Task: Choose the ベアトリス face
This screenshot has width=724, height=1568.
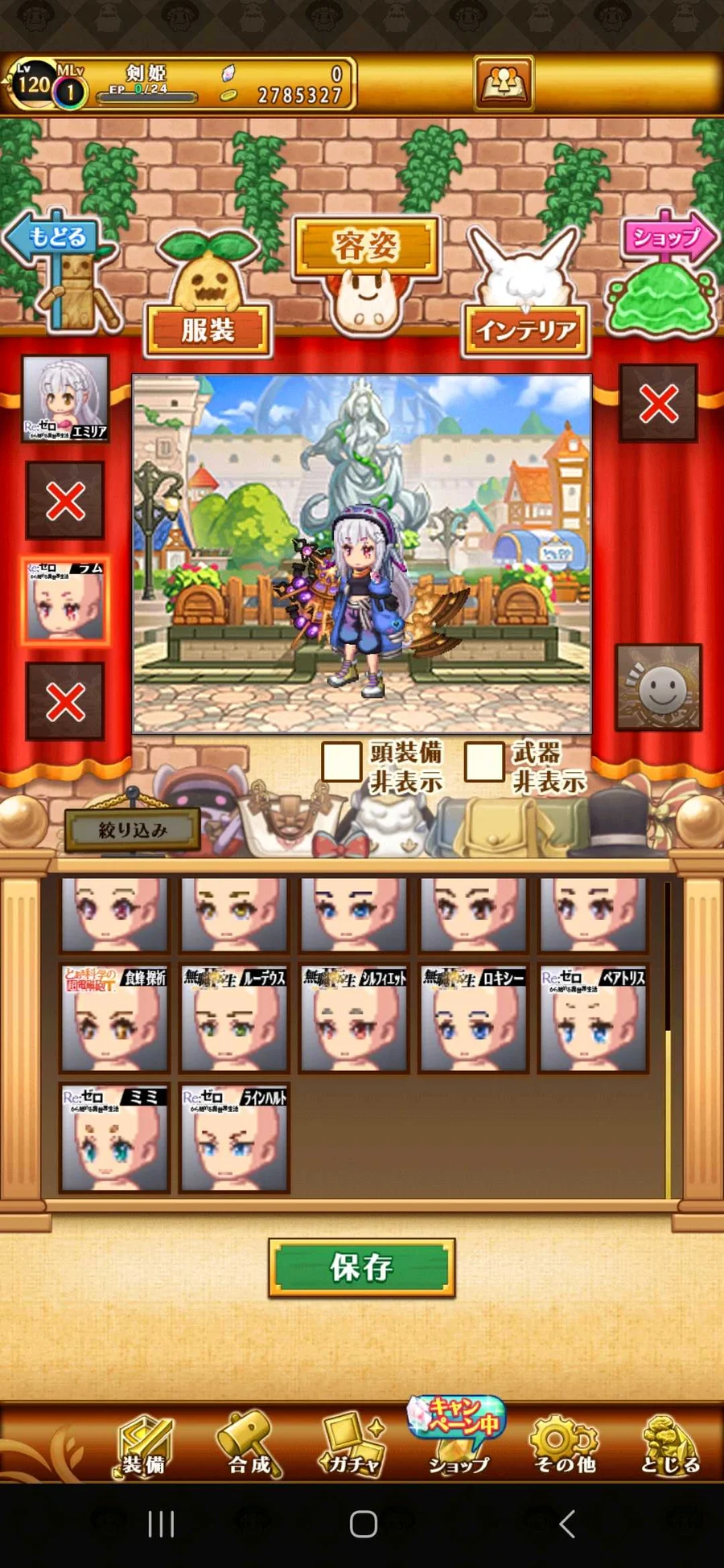Action: (594, 1019)
